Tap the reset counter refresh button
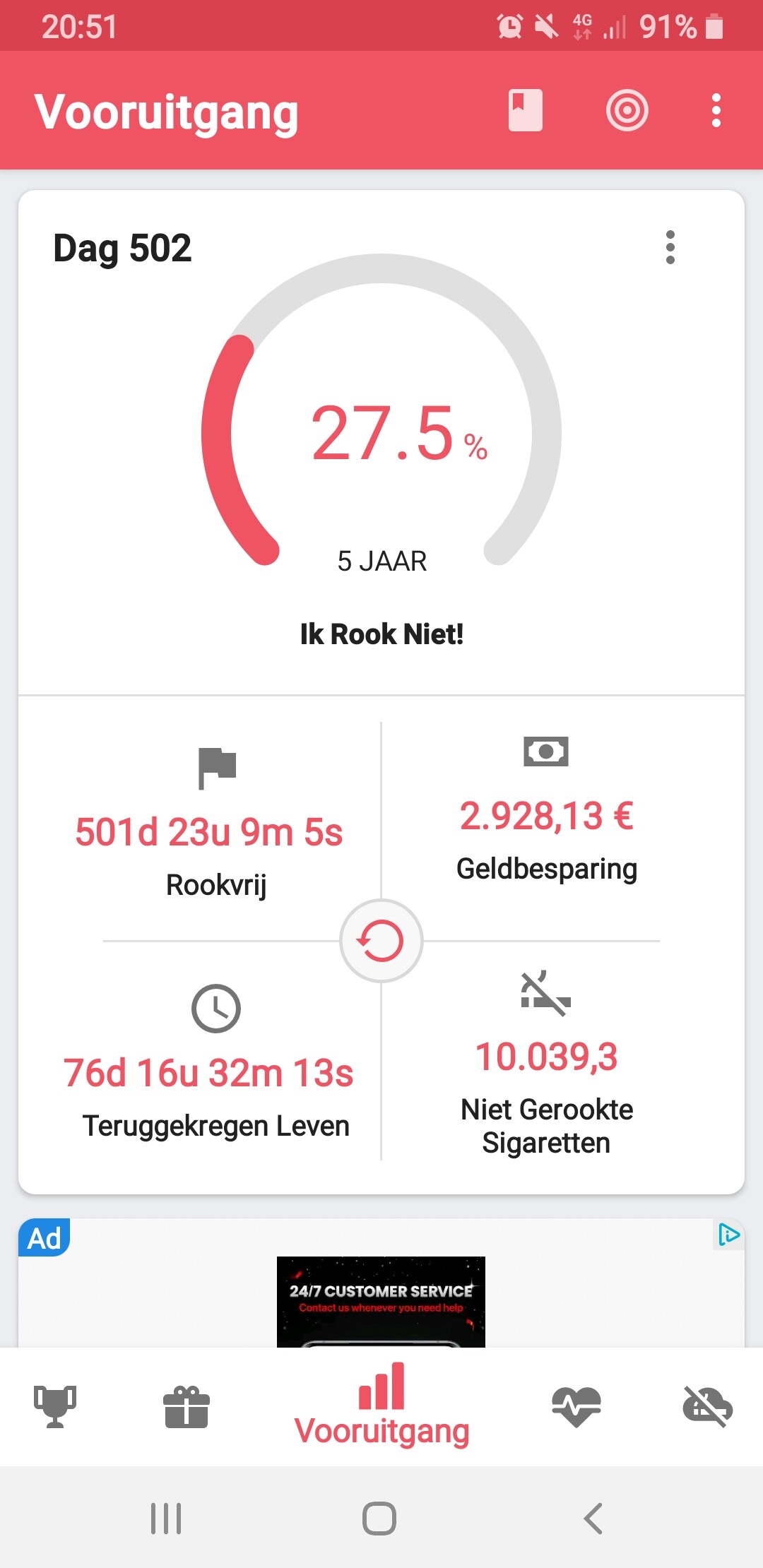 (381, 941)
